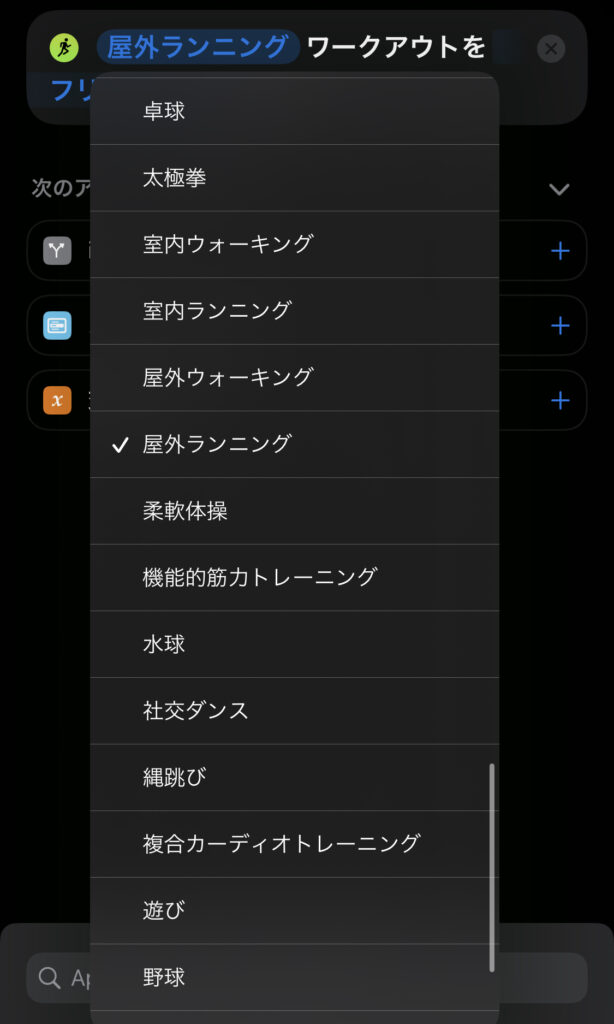Select 屋外ウォーキング workout
The height and width of the screenshot is (1024, 614).
click(295, 377)
